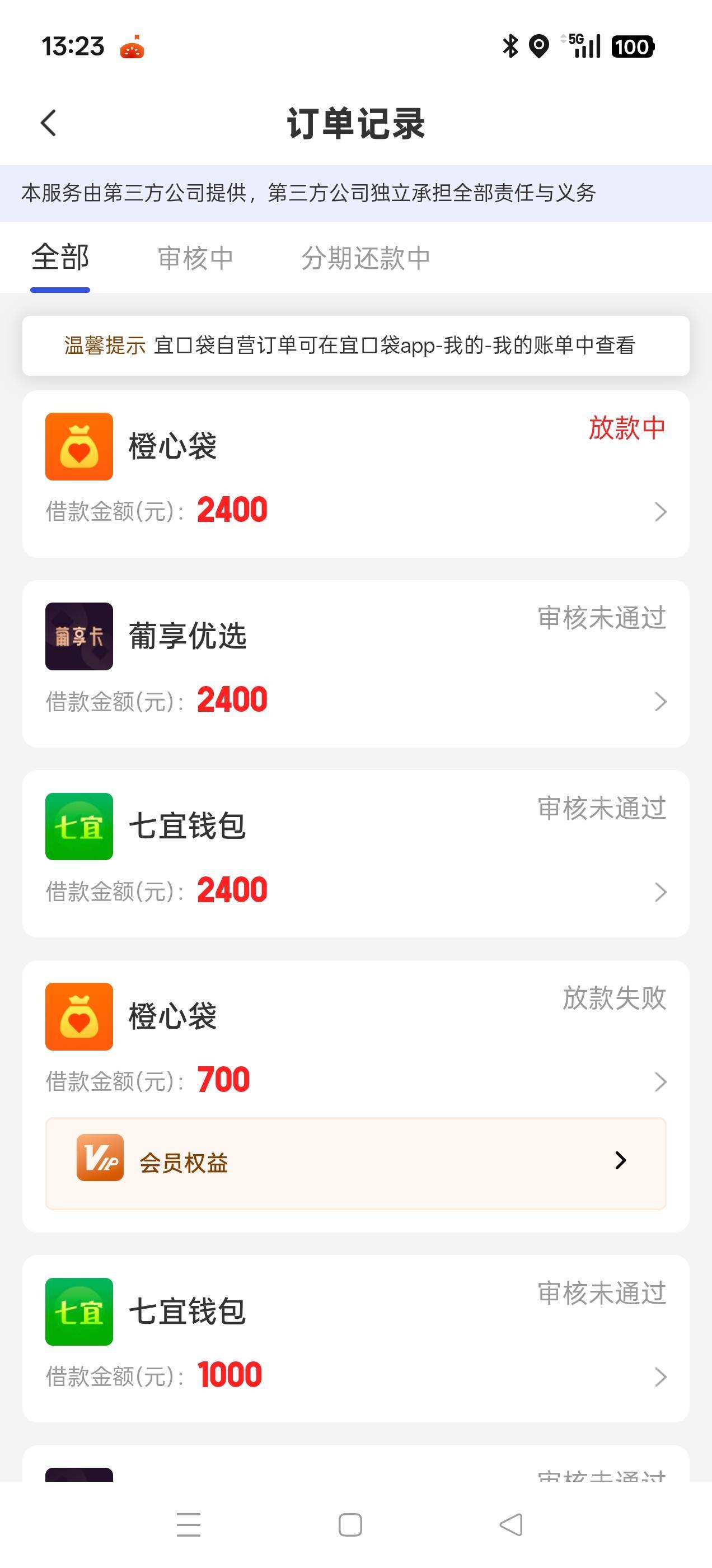Image resolution: width=712 pixels, height=1568 pixels.
Task: Switch to the 分期还款中 tab
Action: pyautogui.click(x=366, y=258)
